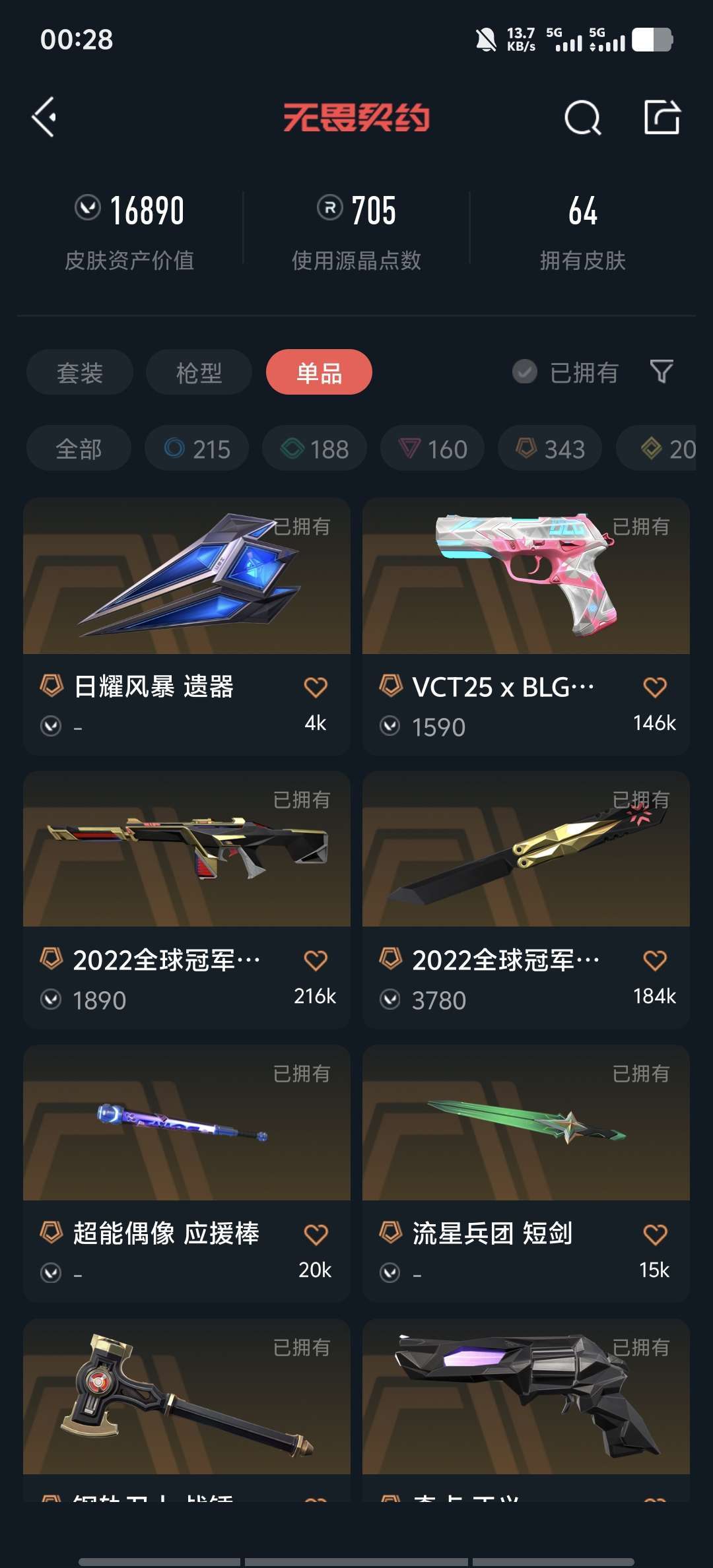Toggle the 已拥有 owned-only checkbox
The height and width of the screenshot is (1568, 713).
click(525, 372)
